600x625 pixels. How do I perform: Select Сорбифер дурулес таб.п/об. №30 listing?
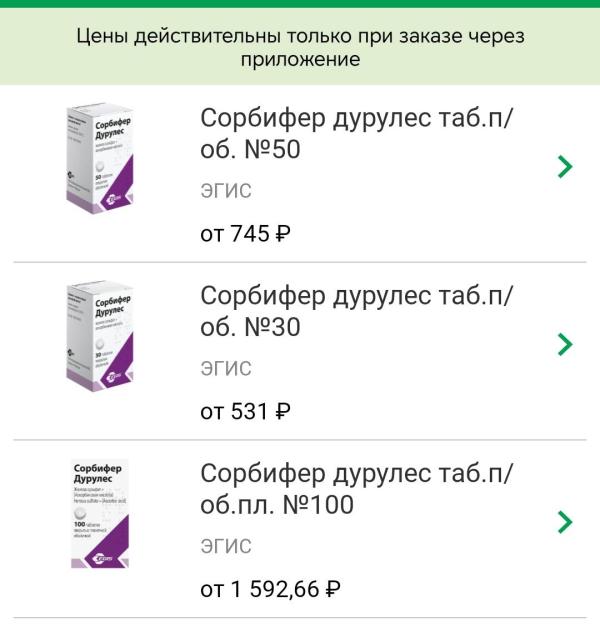point(355,312)
